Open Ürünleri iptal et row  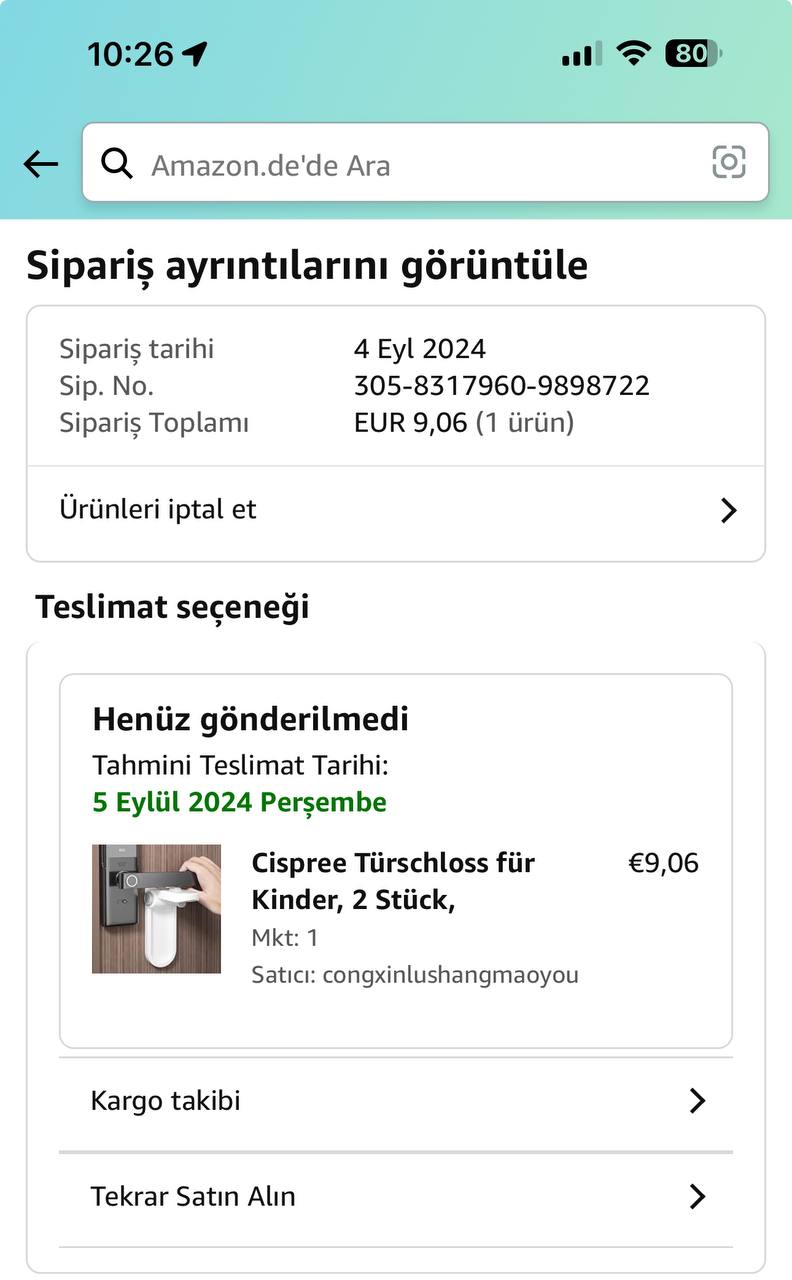pyautogui.click(x=396, y=510)
